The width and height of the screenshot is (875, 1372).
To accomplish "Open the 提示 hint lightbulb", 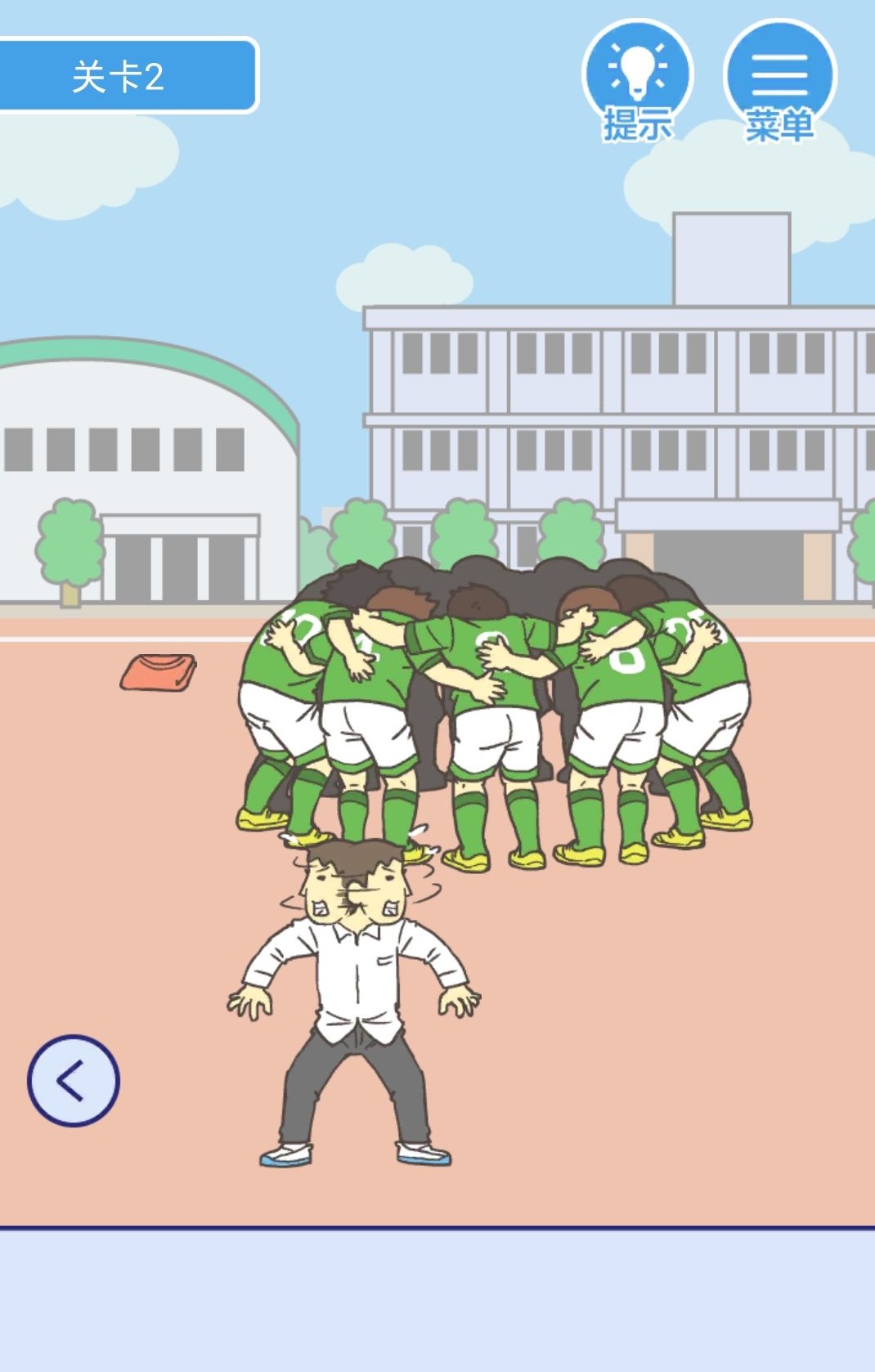I will point(637,80).
